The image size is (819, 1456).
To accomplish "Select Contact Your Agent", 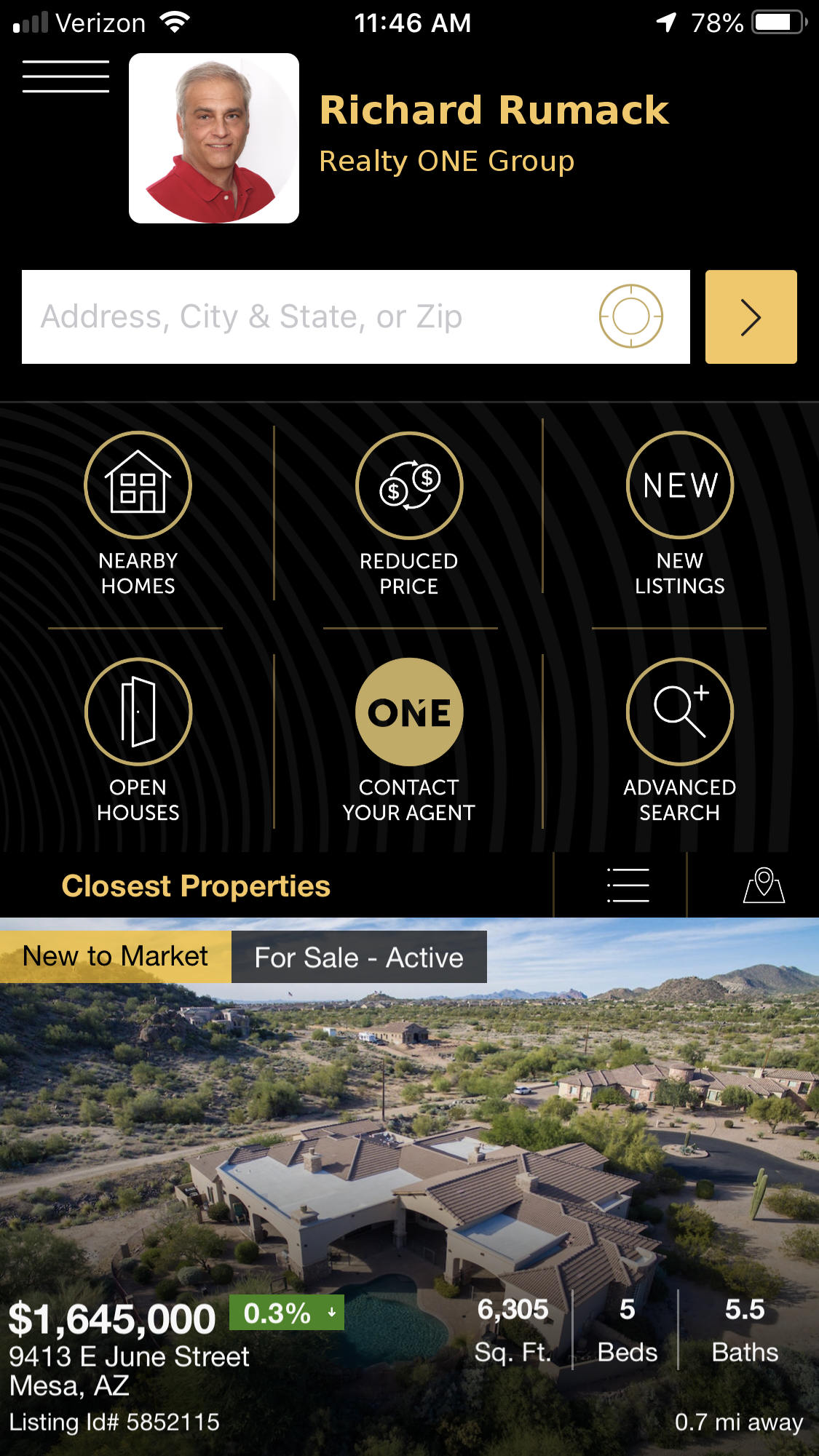I will 408,741.
